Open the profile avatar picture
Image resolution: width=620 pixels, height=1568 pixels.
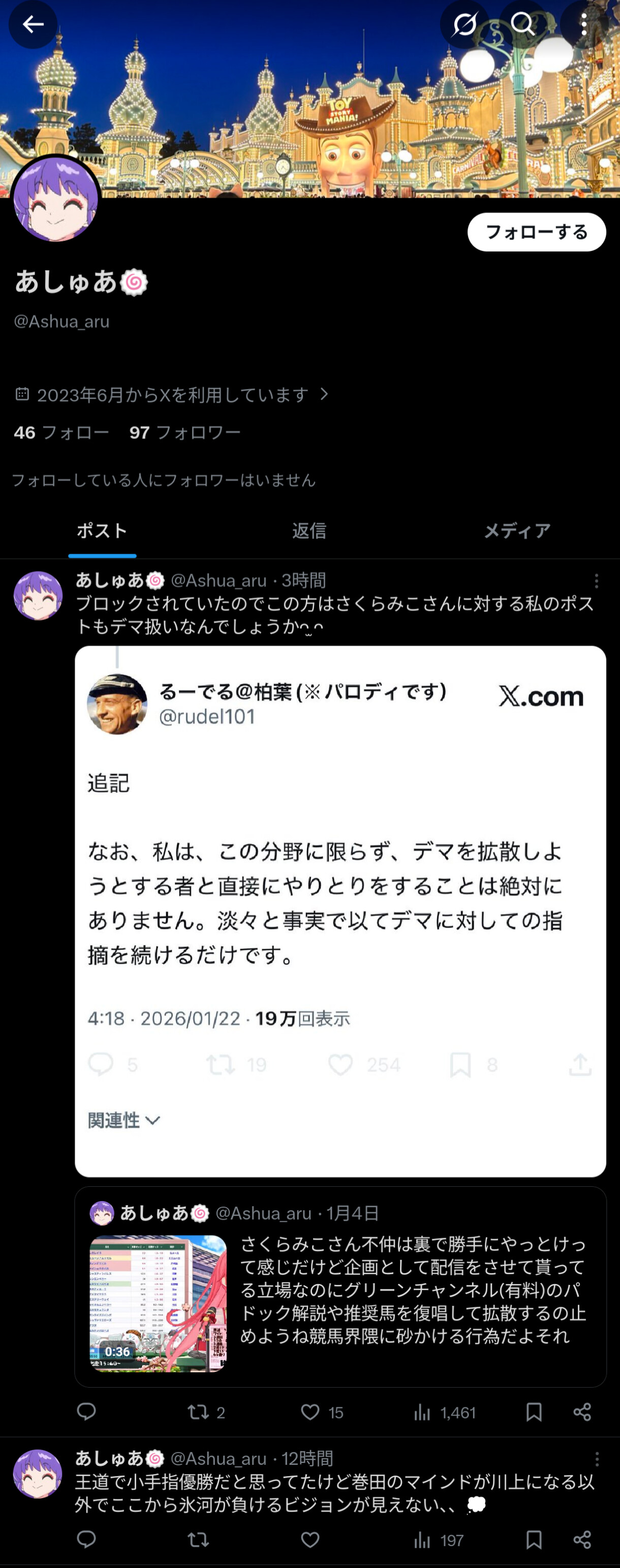pos(56,199)
